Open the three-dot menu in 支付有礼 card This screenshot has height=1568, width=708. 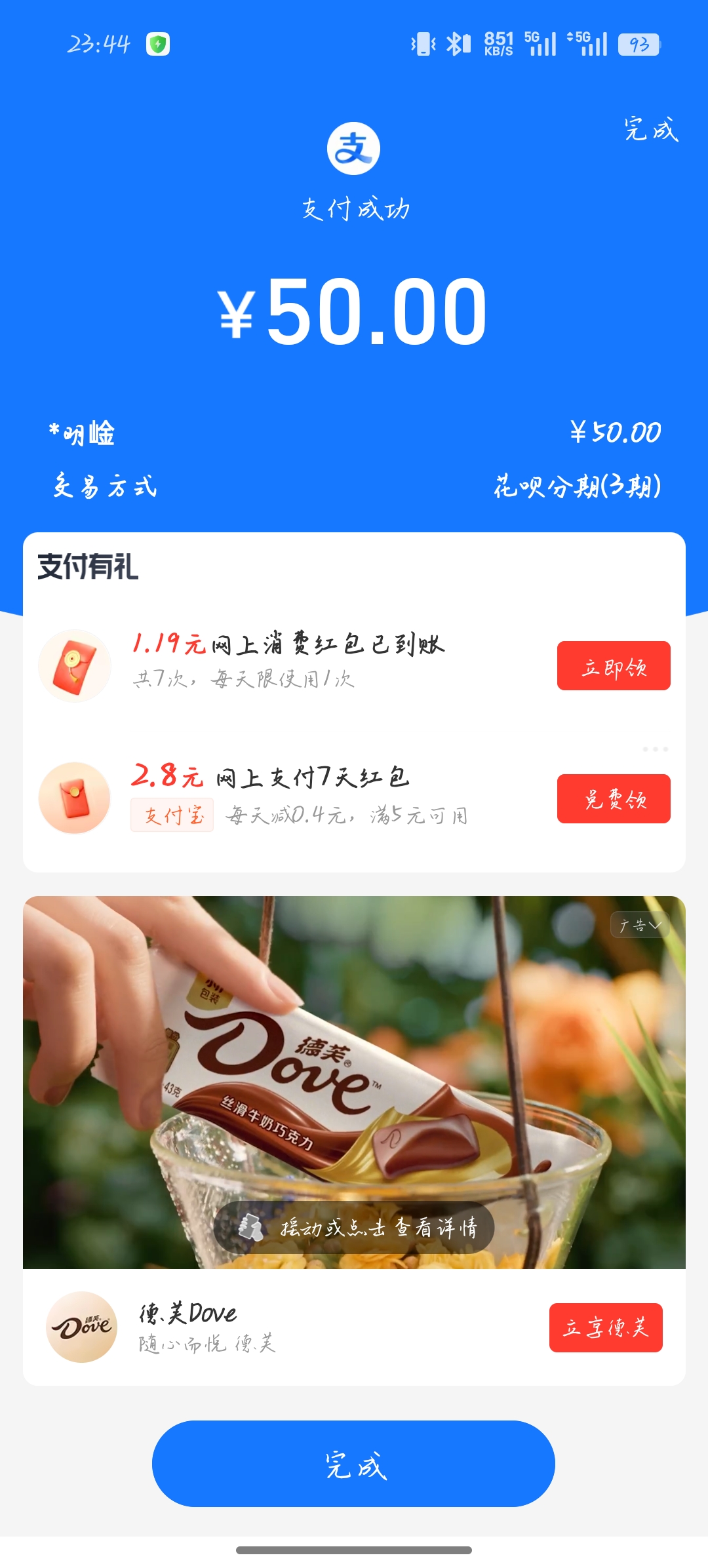655,749
